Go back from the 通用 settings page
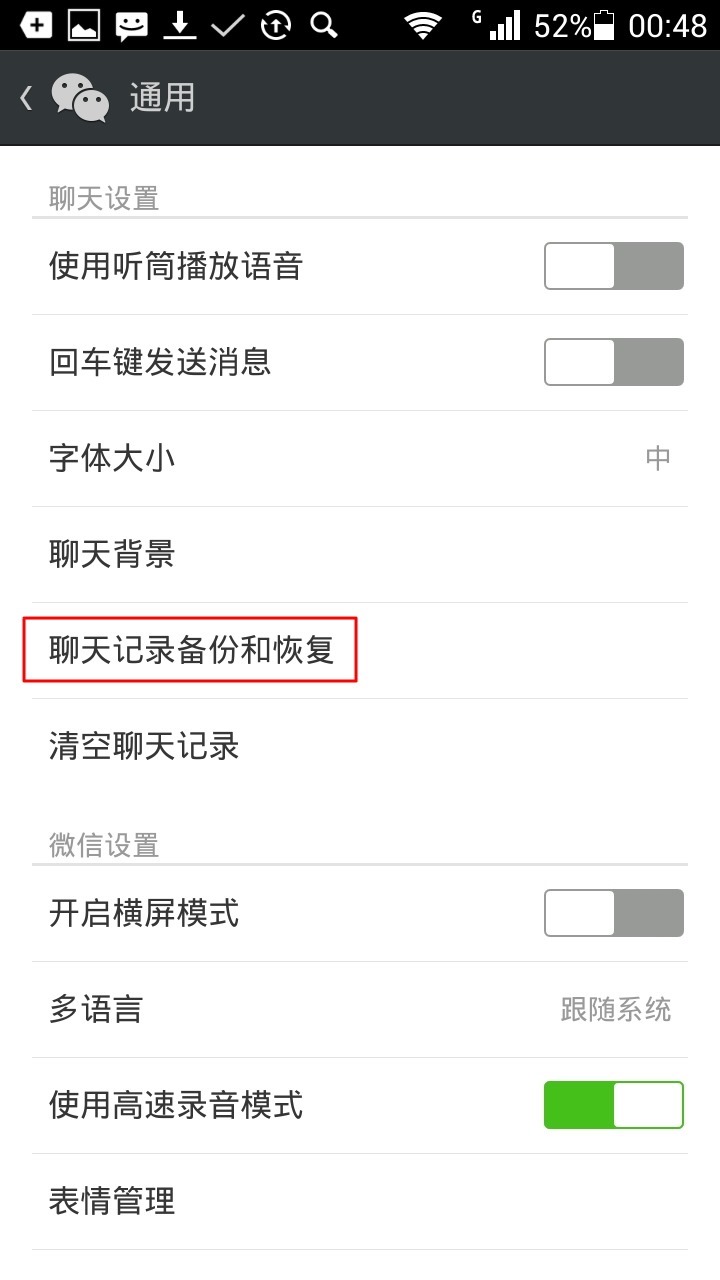The height and width of the screenshot is (1280, 720). pyautogui.click(x=28, y=98)
